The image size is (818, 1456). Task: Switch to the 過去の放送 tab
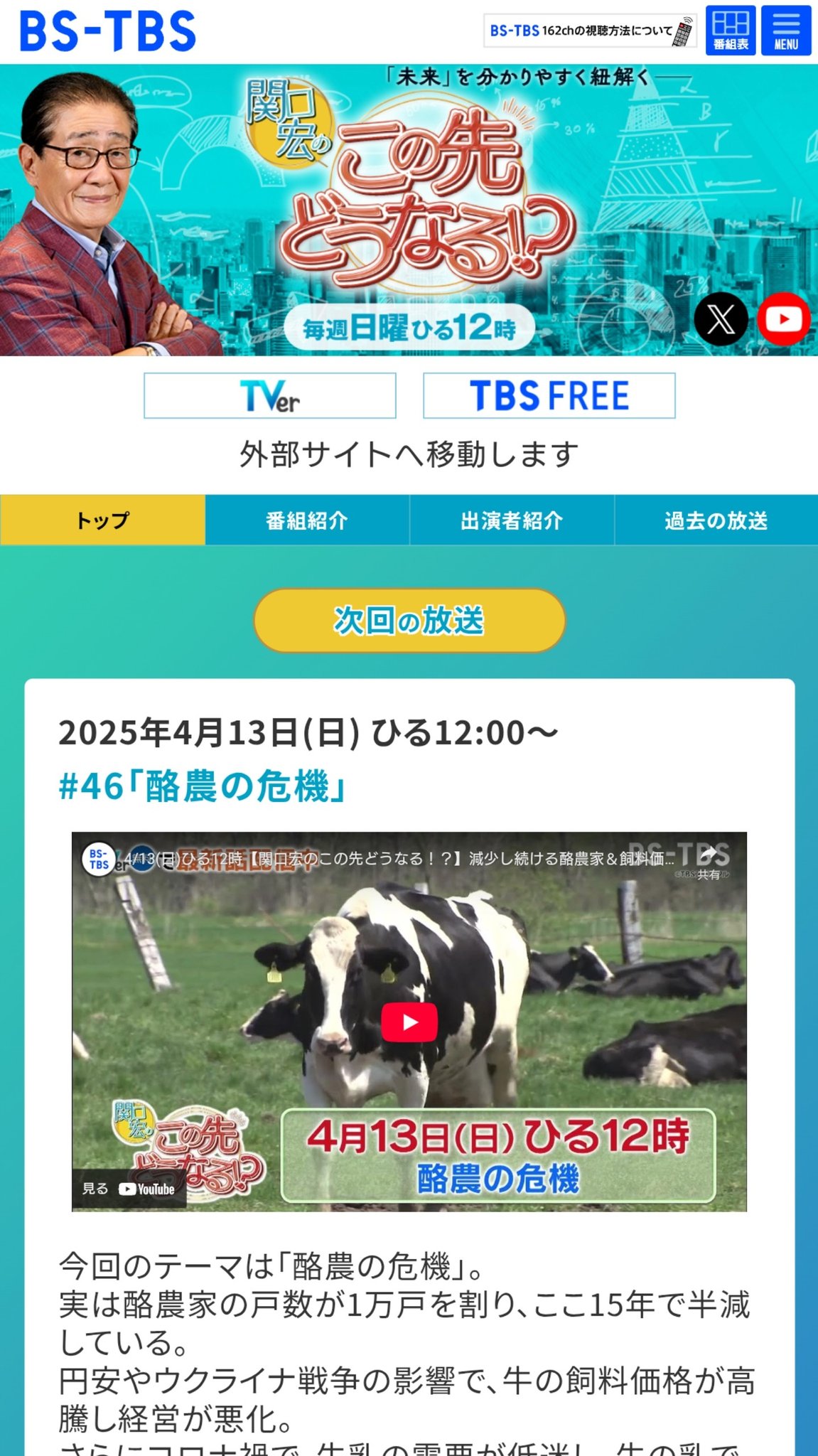716,520
